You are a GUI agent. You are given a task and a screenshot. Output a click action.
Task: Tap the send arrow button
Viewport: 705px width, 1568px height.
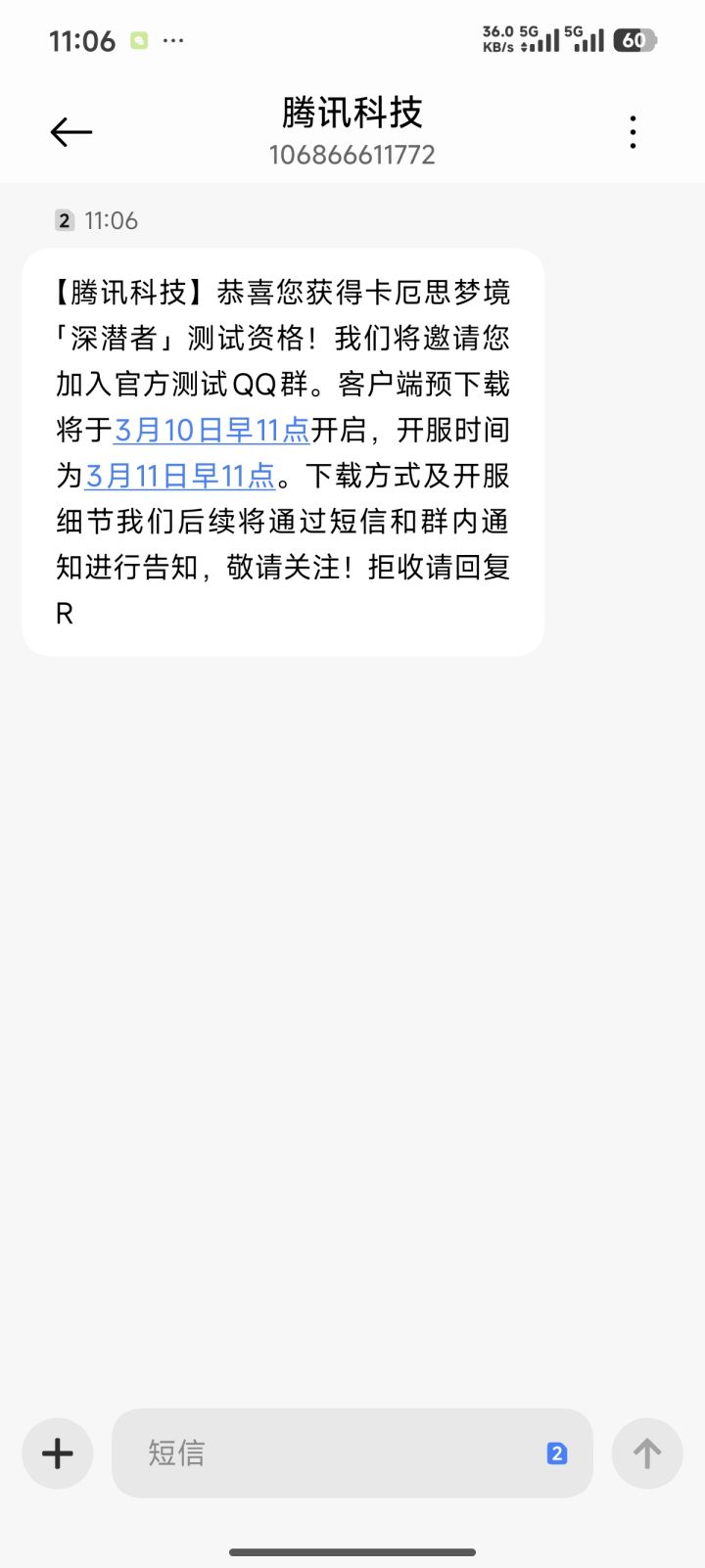tap(646, 1453)
